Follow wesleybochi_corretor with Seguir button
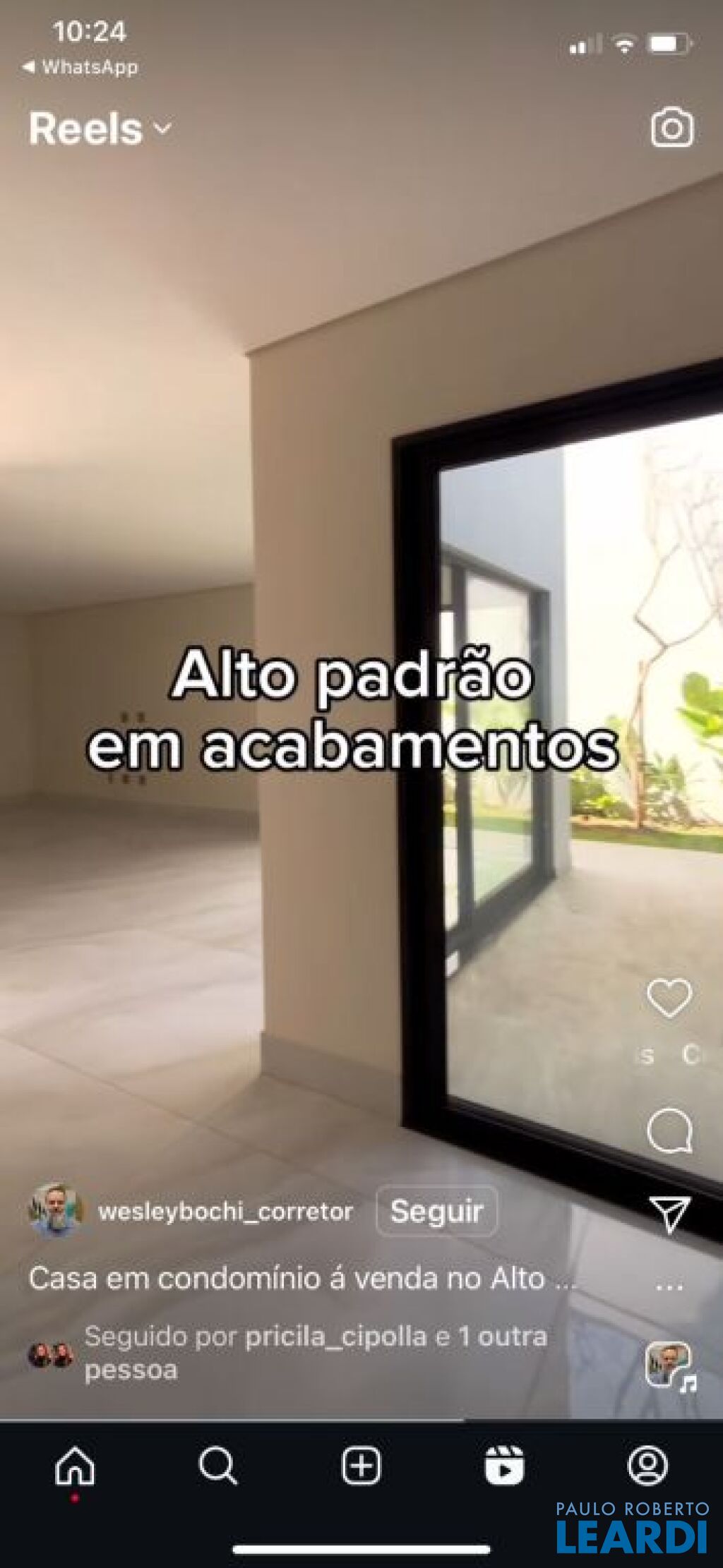 pos(436,1212)
